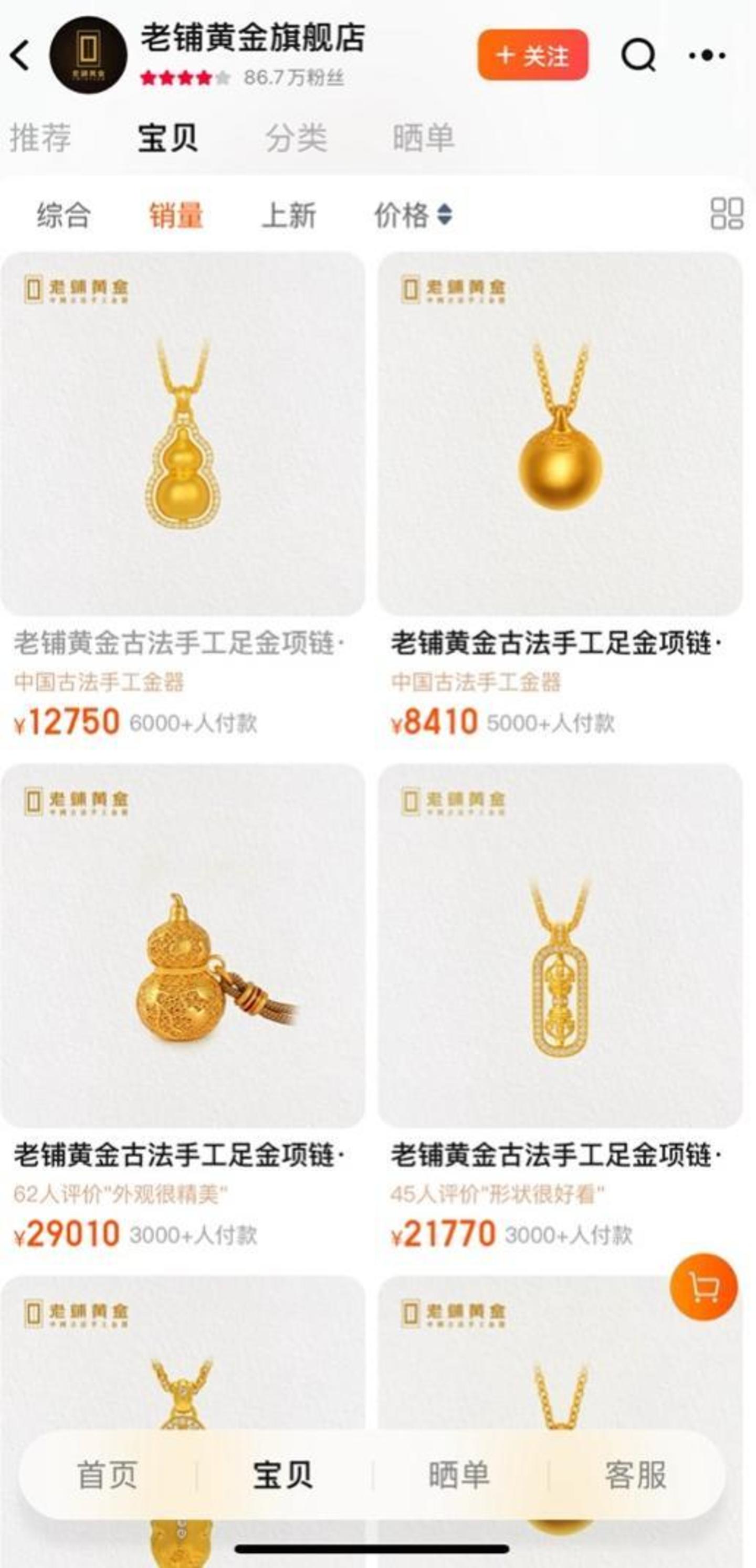
Task: Open the gourd necklace priced ¥12750
Action: coord(183,433)
